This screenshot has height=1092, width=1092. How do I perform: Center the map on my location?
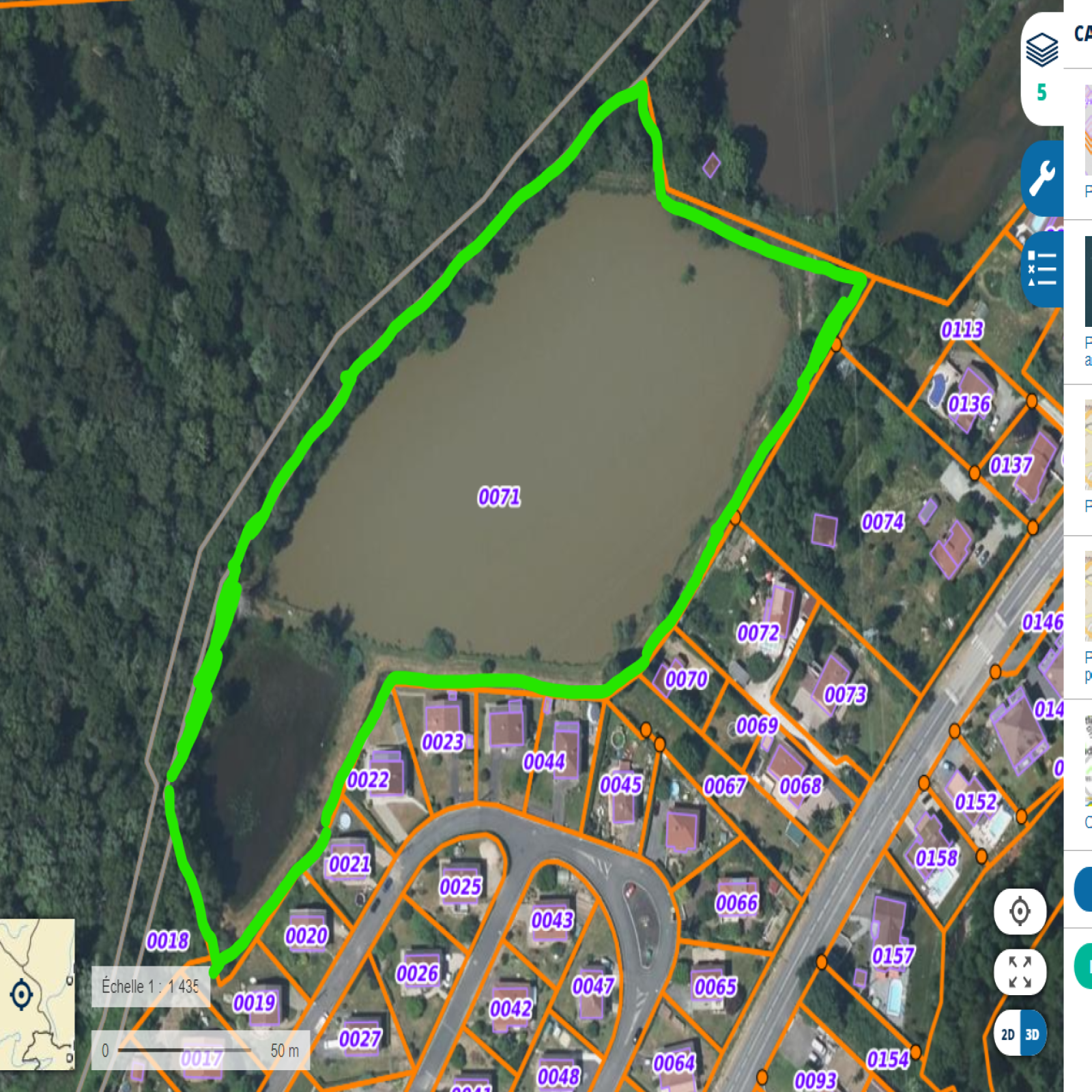(1020, 911)
